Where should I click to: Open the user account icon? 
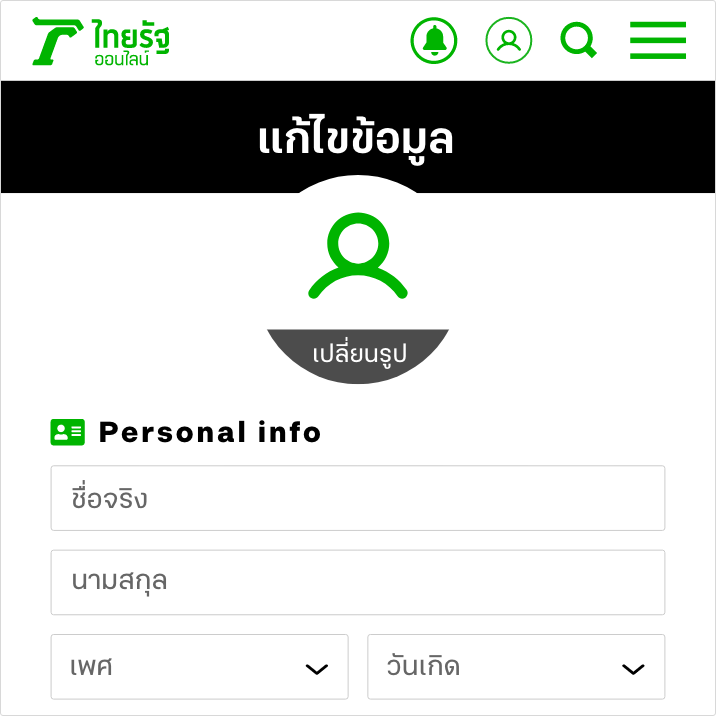pos(509,41)
